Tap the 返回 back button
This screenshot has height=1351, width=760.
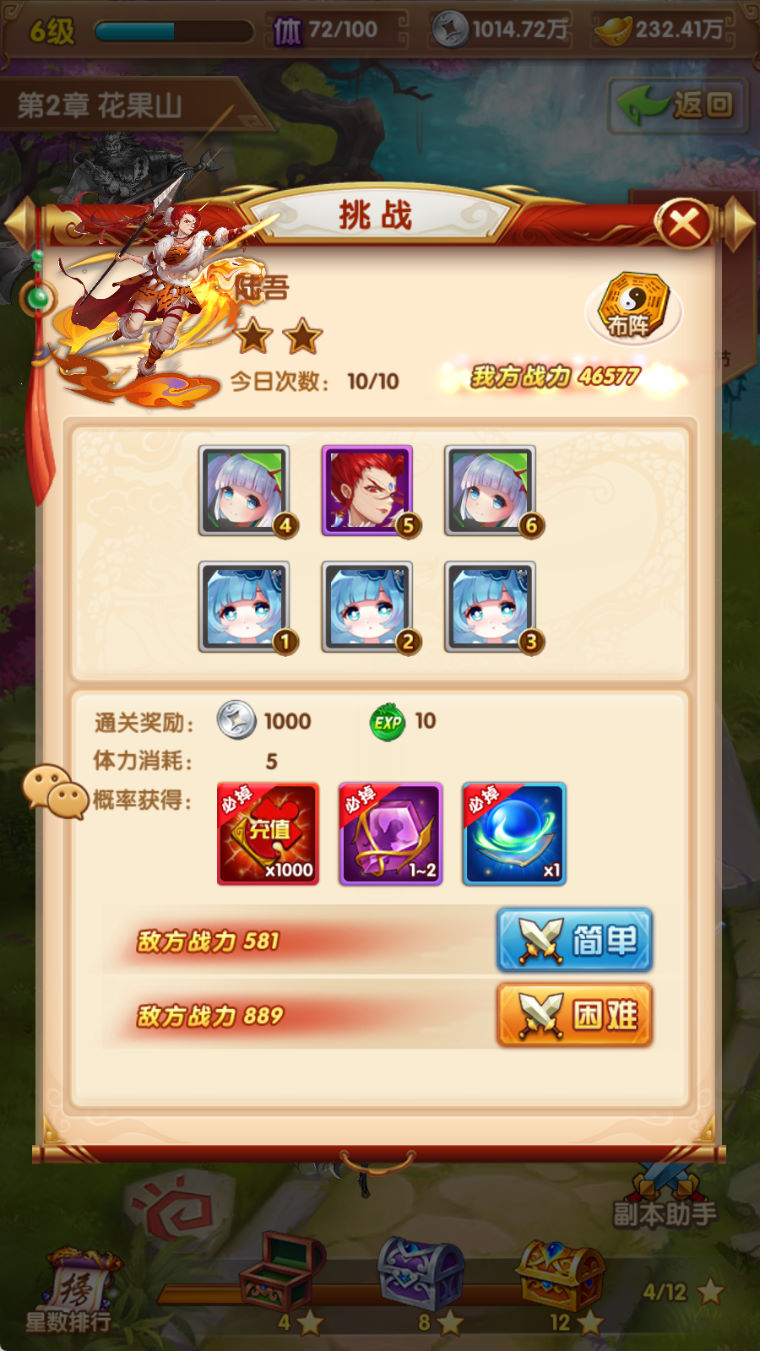coord(678,105)
